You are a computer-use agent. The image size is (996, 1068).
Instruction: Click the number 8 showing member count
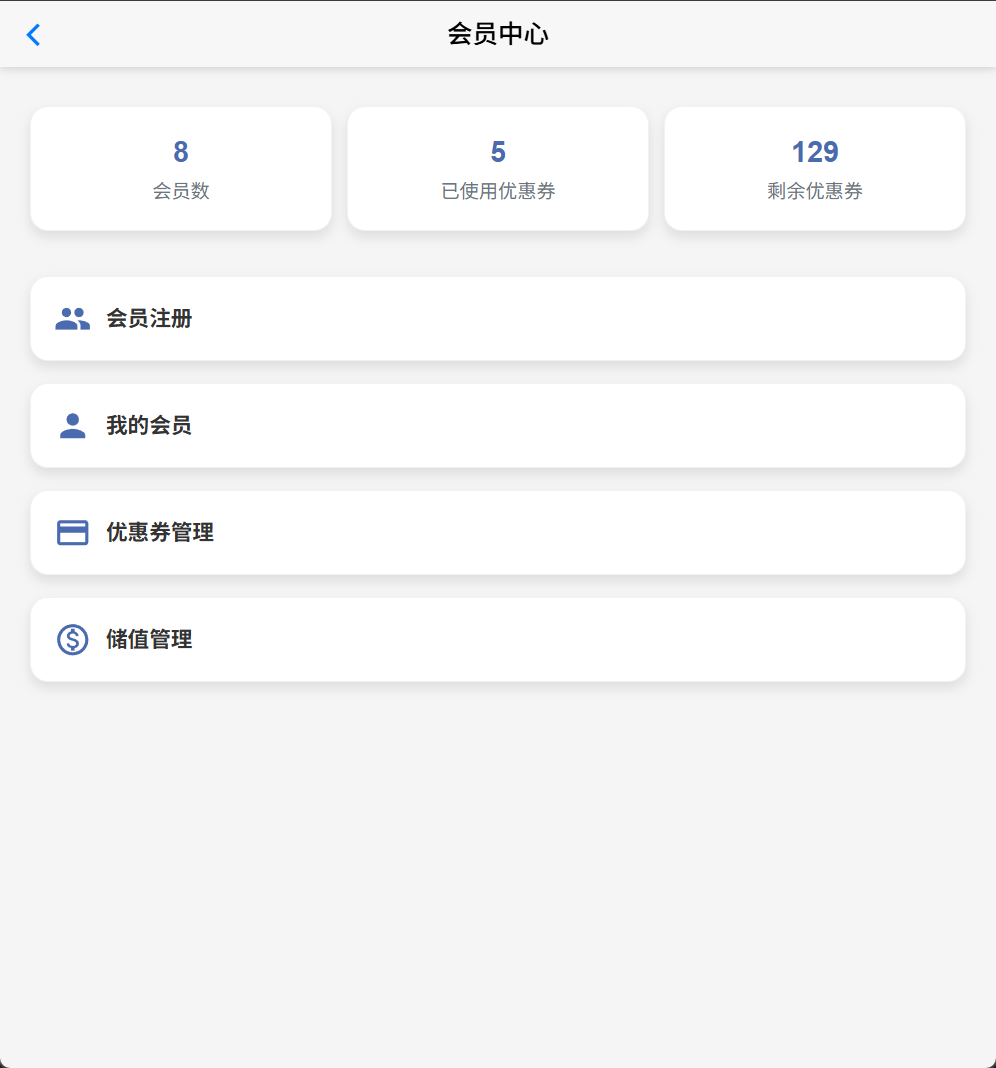pyautogui.click(x=181, y=151)
